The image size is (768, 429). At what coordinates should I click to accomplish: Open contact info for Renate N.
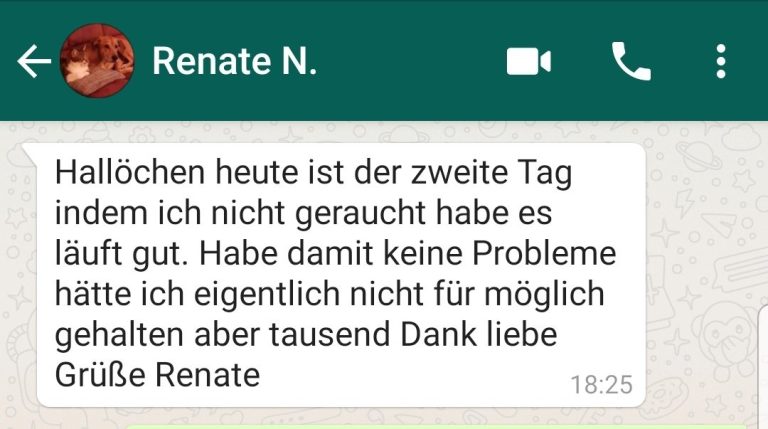[235, 62]
